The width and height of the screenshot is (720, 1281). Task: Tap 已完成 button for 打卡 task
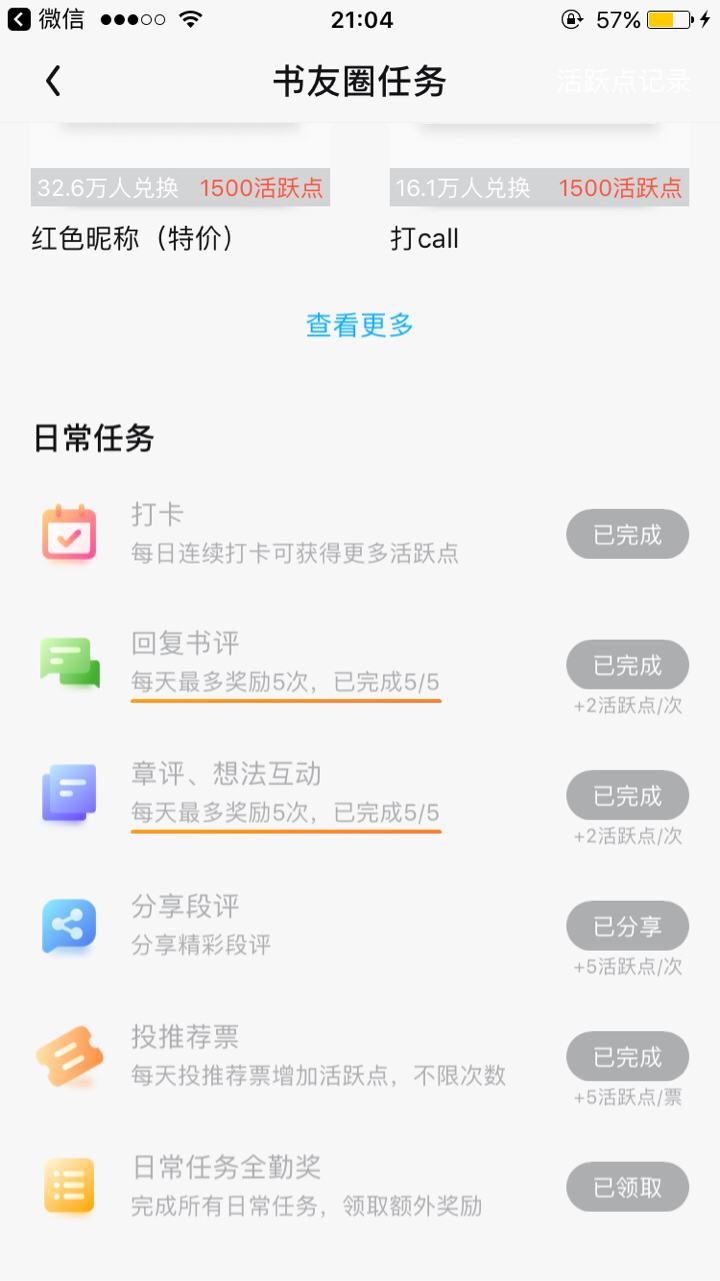628,535
